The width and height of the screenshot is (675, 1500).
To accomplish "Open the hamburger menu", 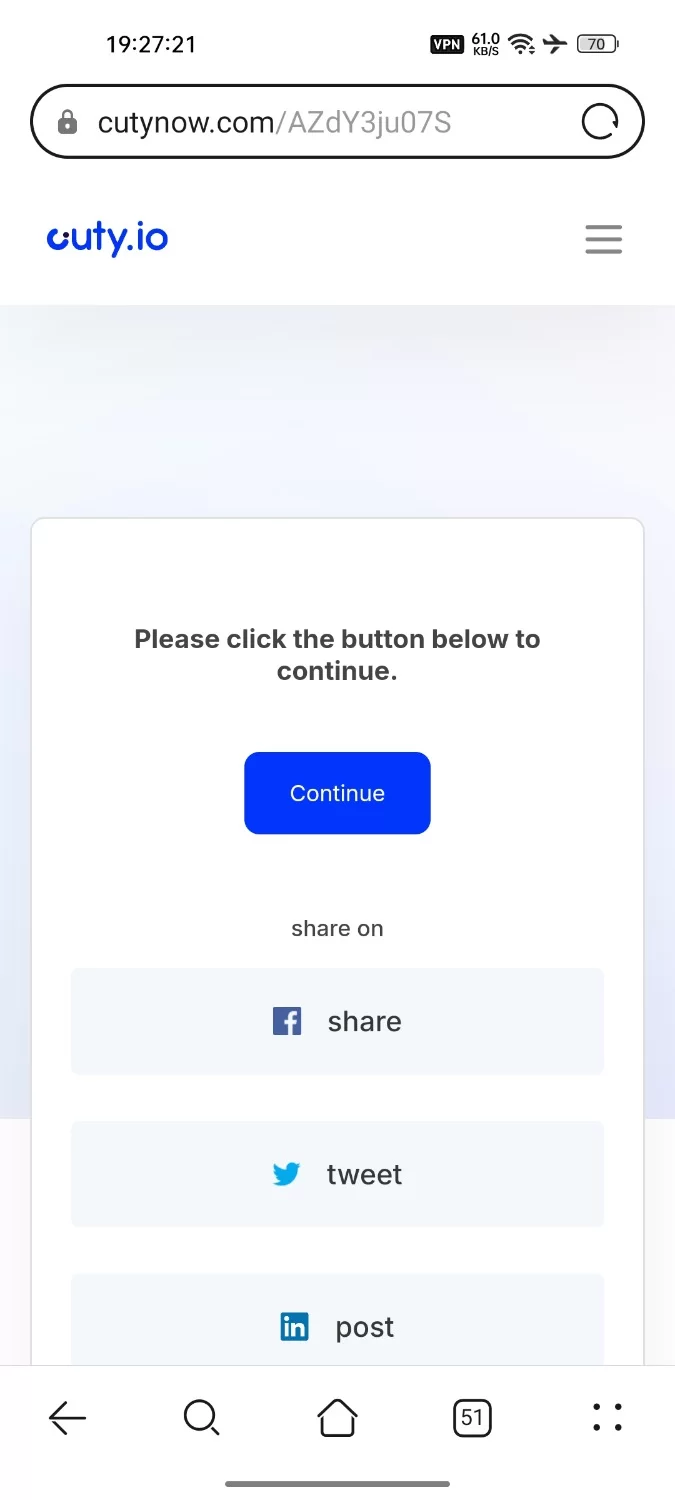I will click(x=603, y=240).
